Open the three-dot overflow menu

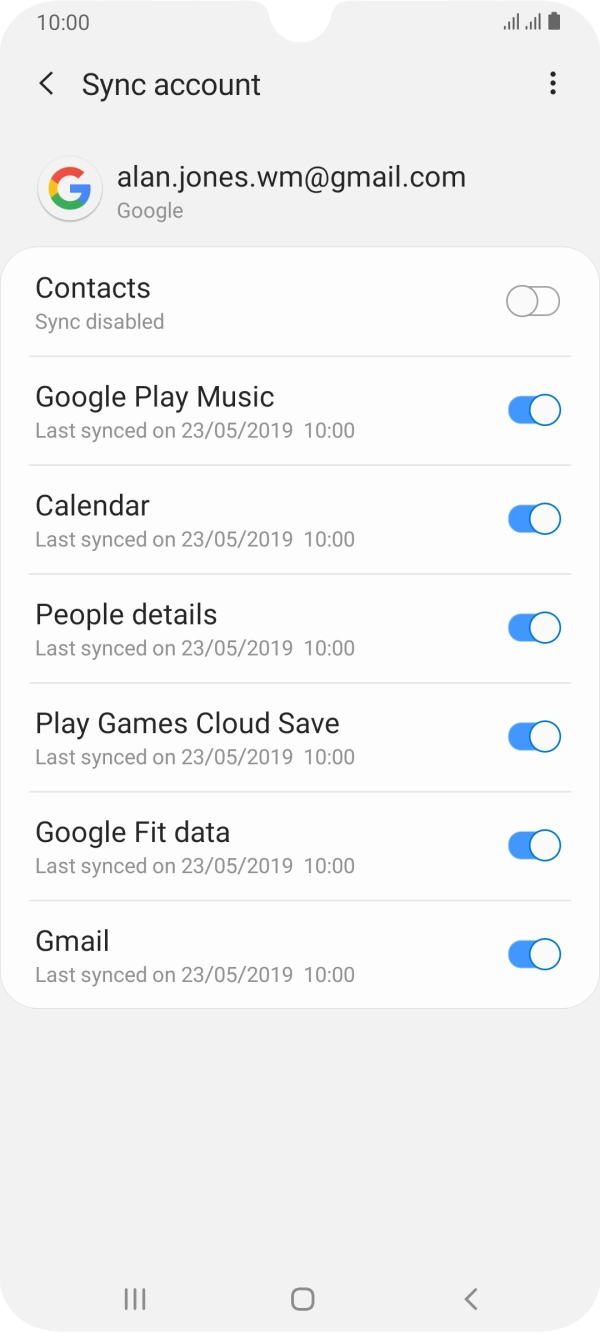pos(552,84)
